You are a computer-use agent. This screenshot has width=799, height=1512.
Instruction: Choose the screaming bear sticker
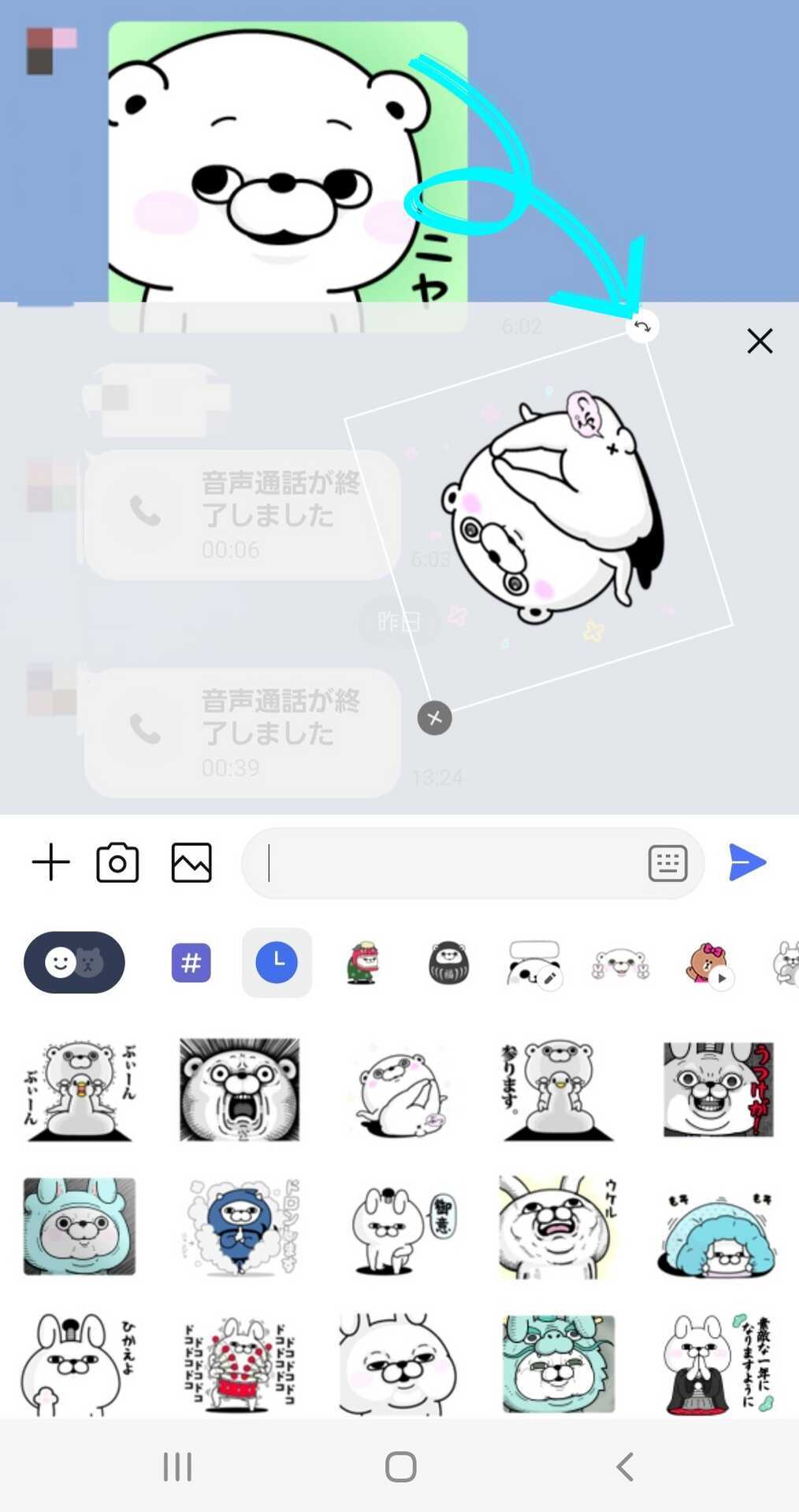click(x=240, y=1090)
